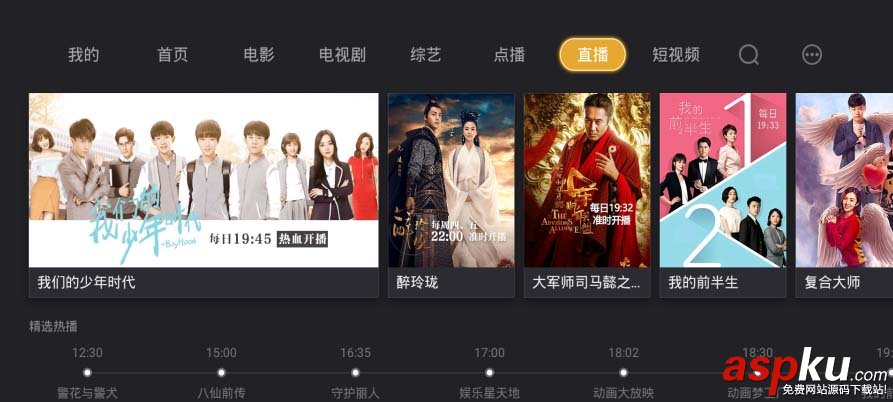Open the 复合大师 show card
The width and height of the screenshot is (893, 402).
pyautogui.click(x=843, y=194)
